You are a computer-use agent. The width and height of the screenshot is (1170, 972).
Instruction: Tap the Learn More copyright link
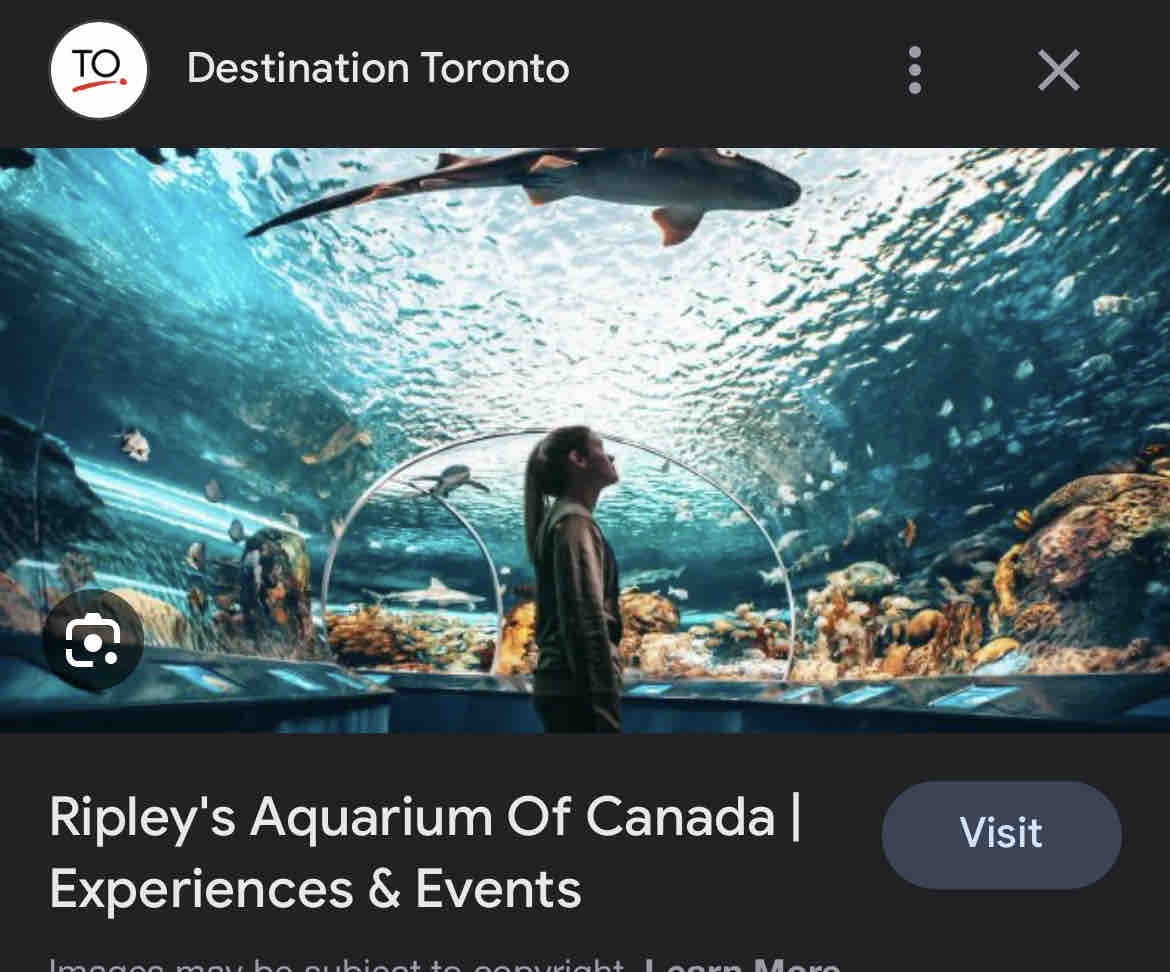(742, 963)
